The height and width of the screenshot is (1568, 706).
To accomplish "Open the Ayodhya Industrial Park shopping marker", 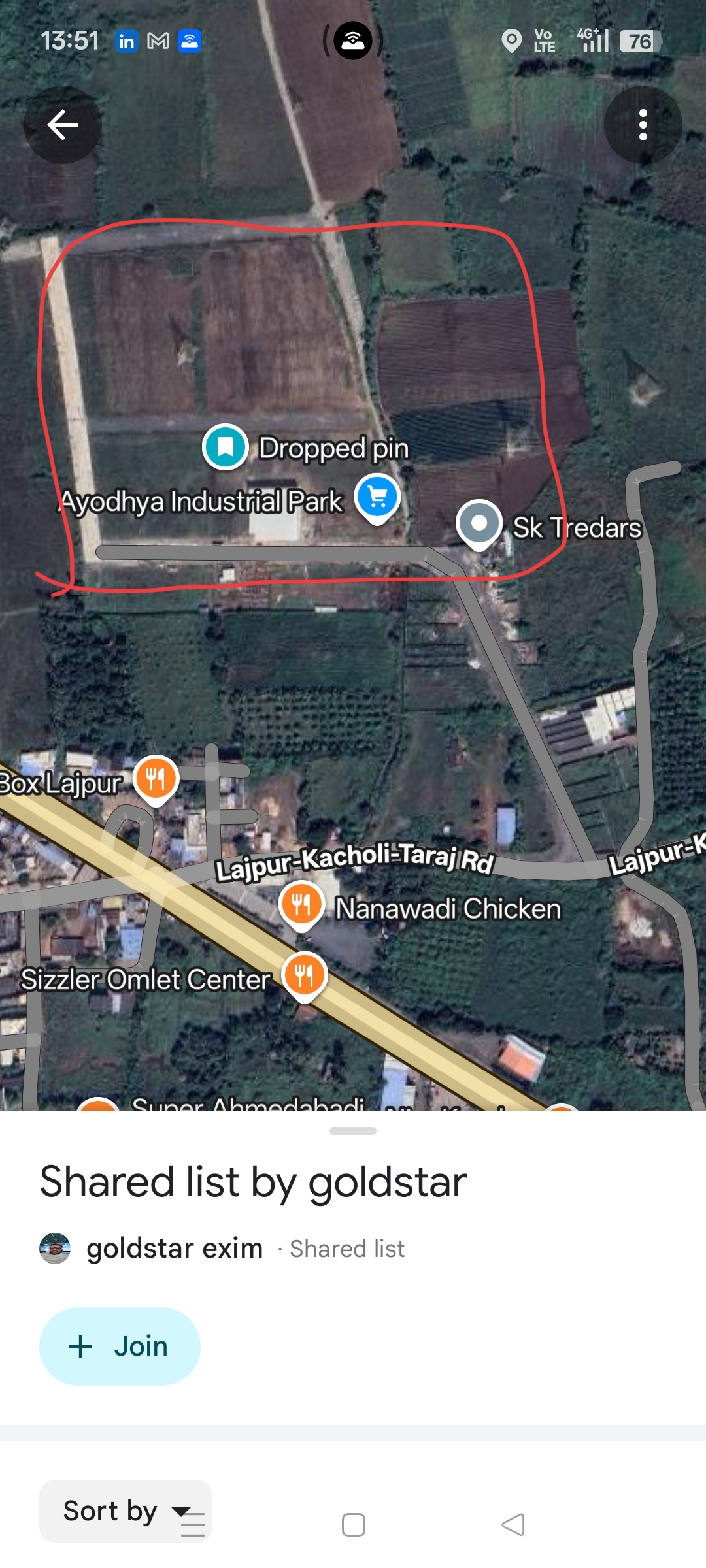I will 377,498.
